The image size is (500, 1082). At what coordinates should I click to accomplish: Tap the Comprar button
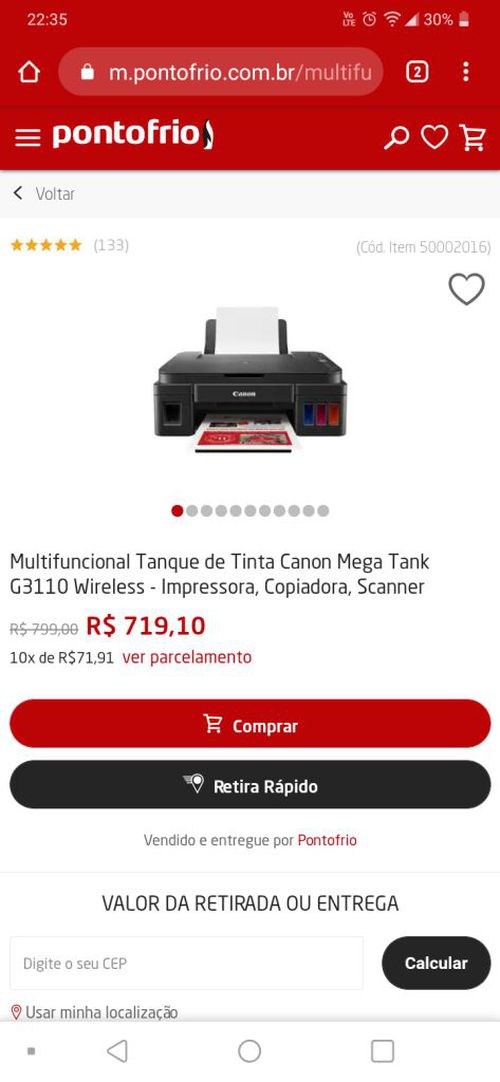250,723
